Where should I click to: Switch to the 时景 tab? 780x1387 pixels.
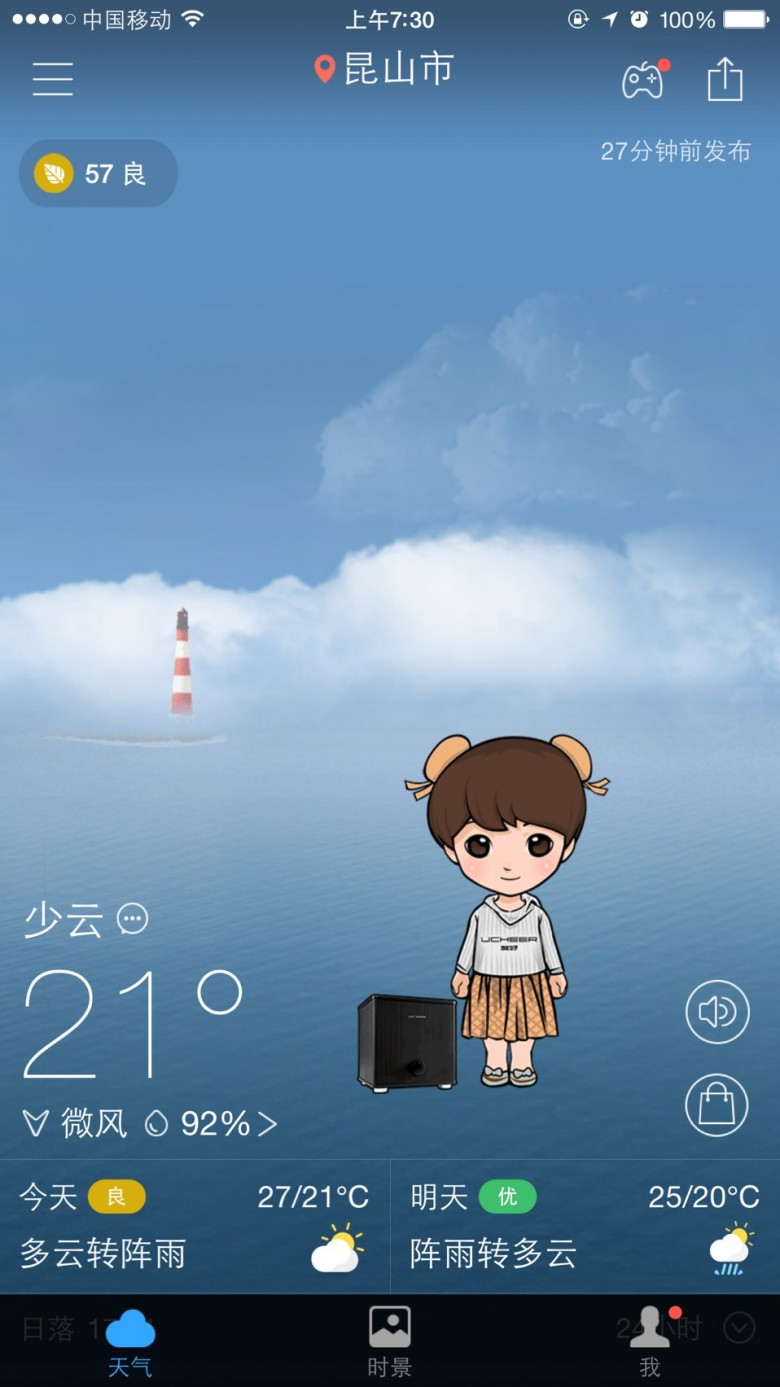390,1341
